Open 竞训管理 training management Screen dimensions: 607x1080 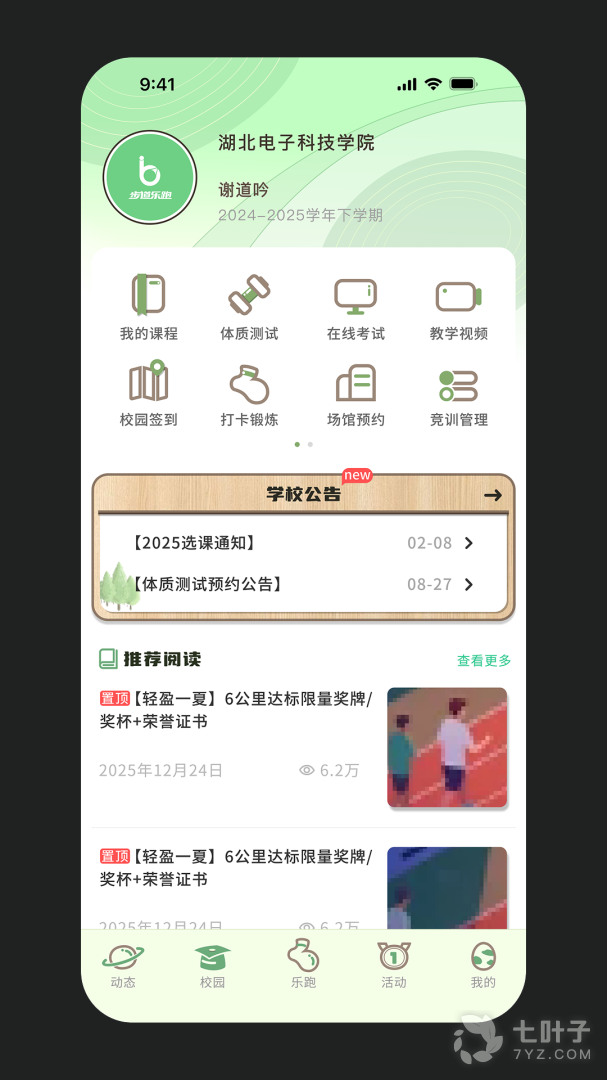click(x=458, y=394)
